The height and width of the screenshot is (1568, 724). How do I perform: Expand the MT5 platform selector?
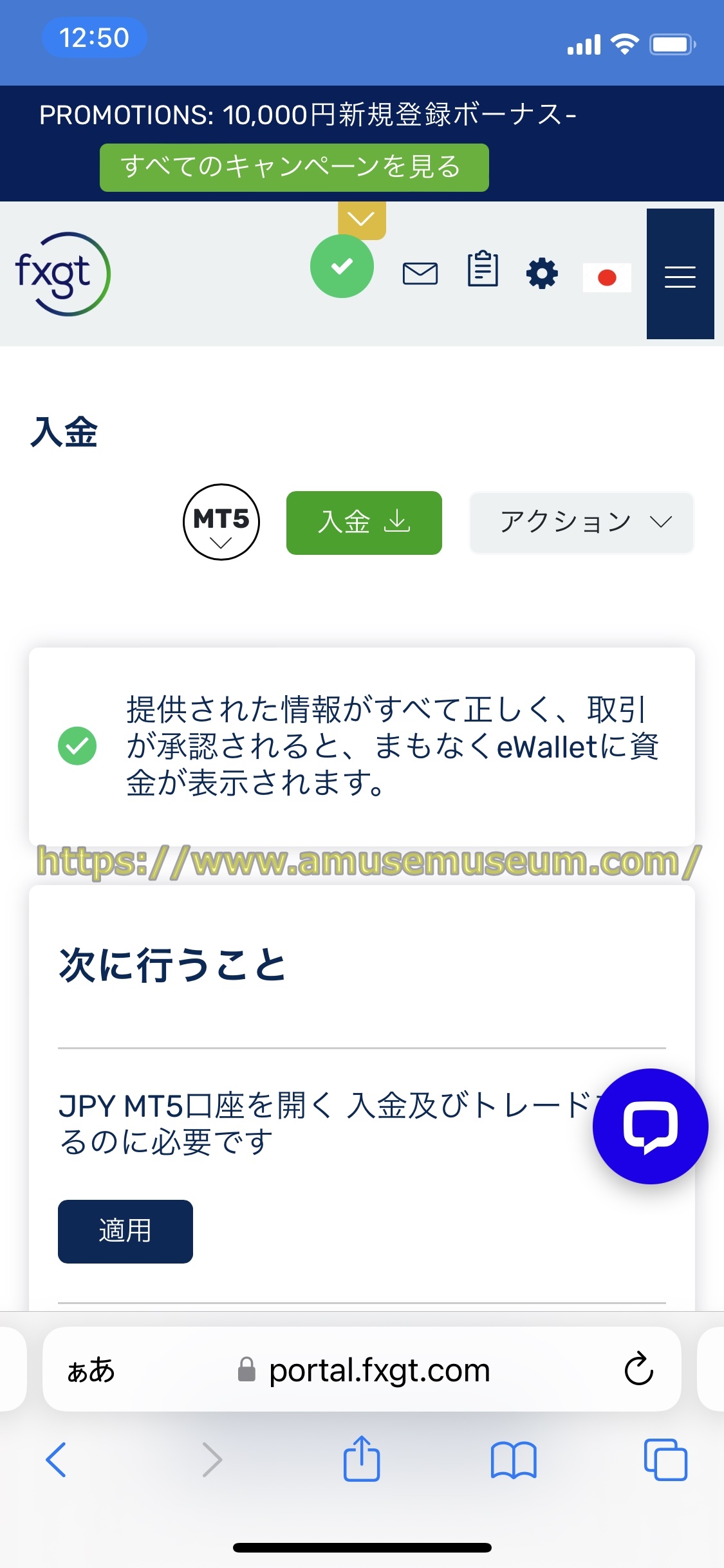(221, 522)
